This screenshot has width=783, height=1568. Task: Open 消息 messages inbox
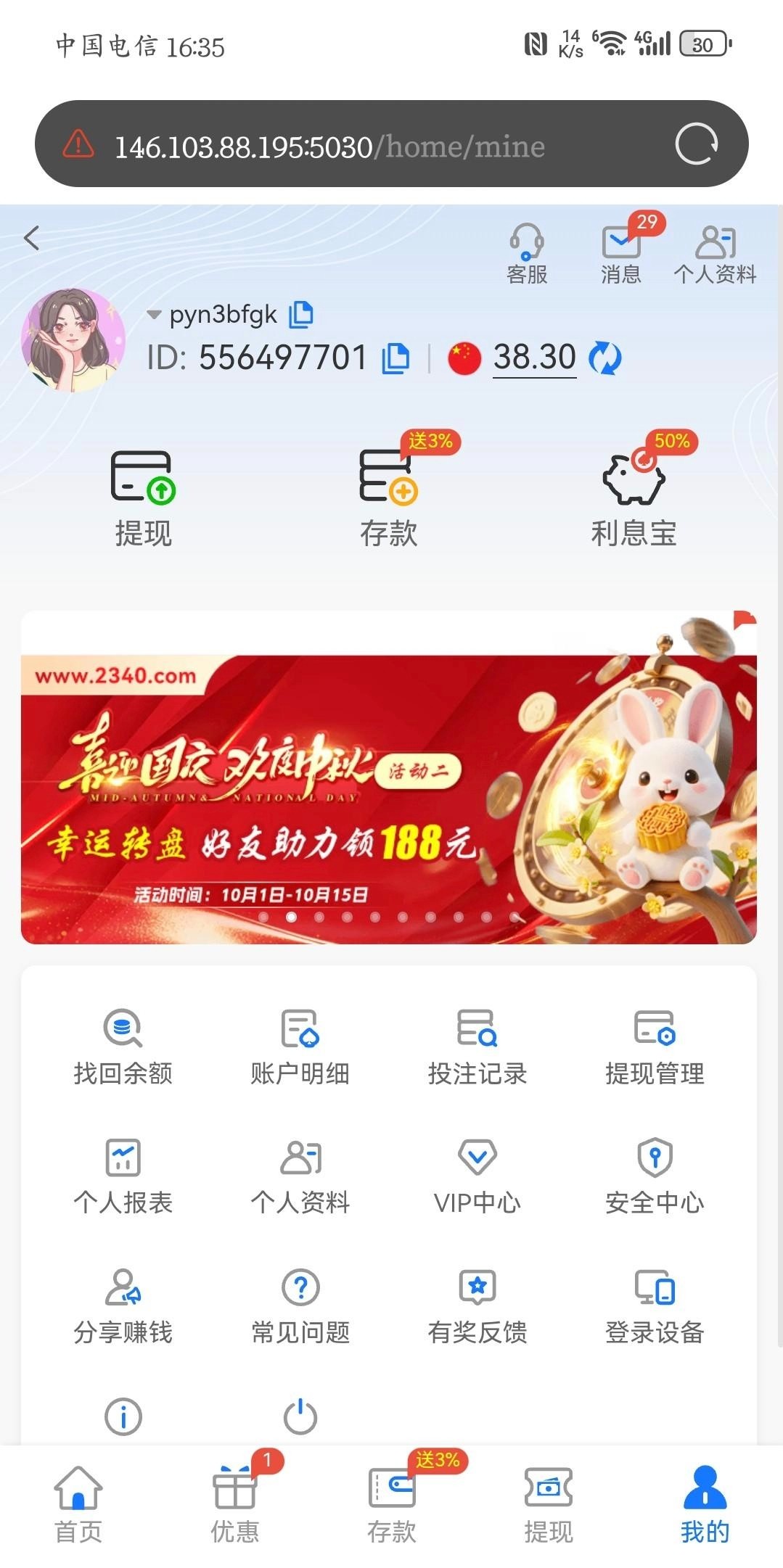[x=621, y=252]
